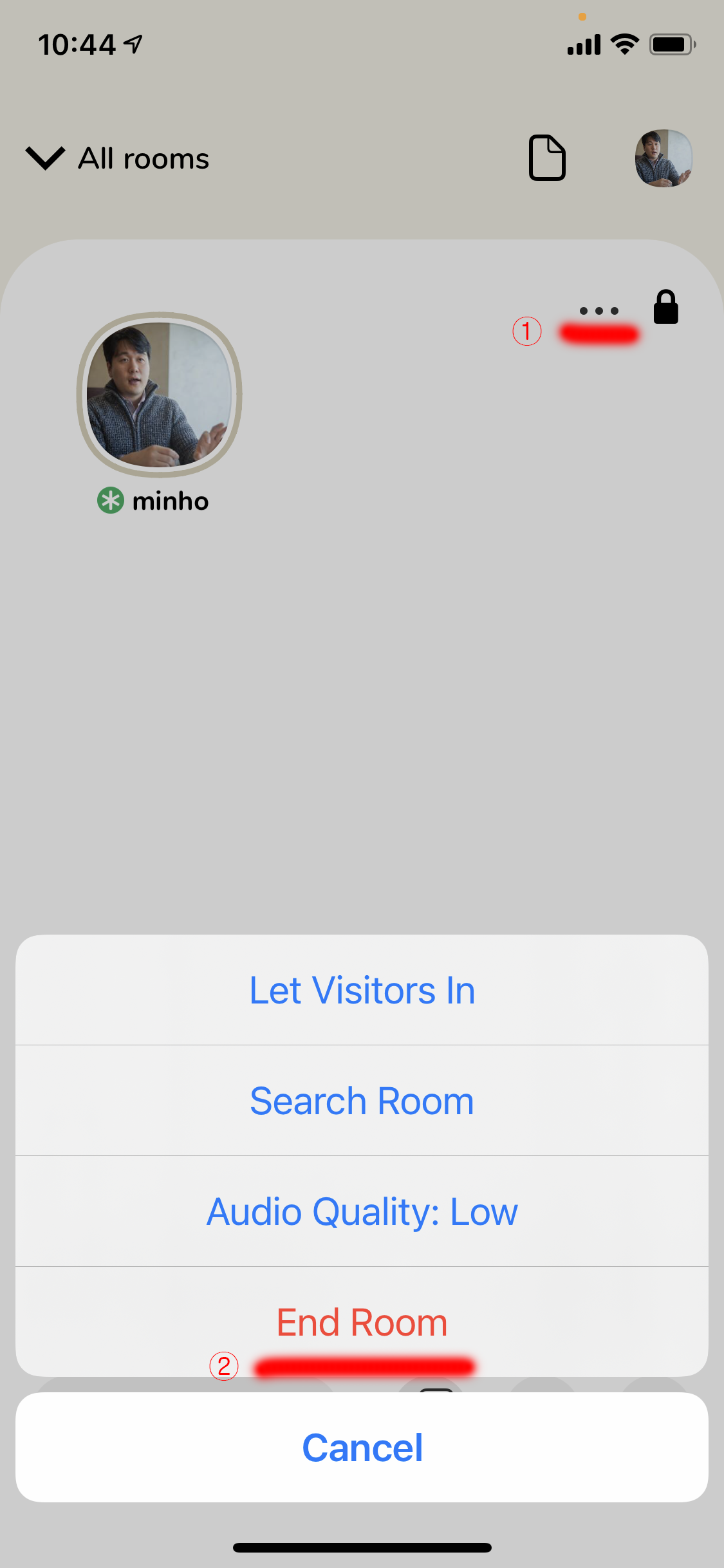Toggle Audio Quality from Low
The width and height of the screenshot is (724, 1568).
click(x=362, y=1210)
